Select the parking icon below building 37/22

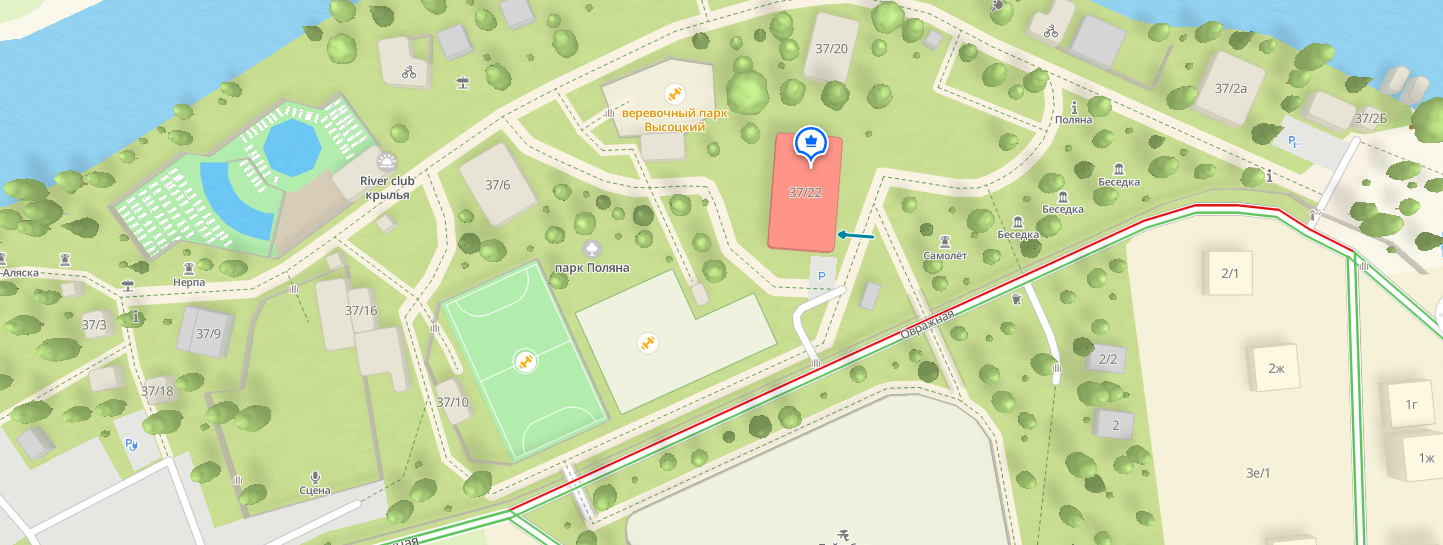coord(822,276)
